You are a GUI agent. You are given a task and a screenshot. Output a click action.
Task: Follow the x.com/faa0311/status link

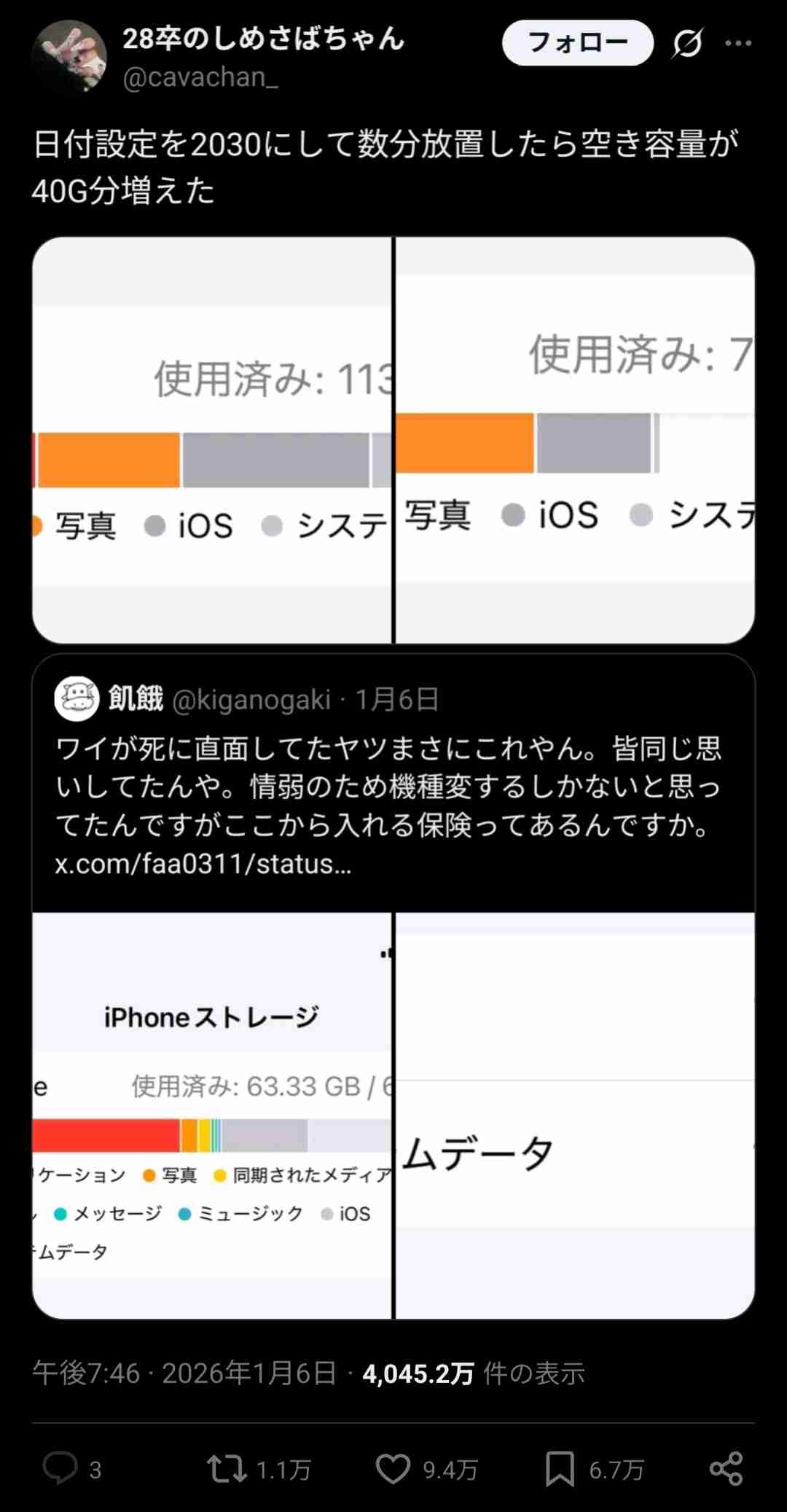[x=203, y=864]
